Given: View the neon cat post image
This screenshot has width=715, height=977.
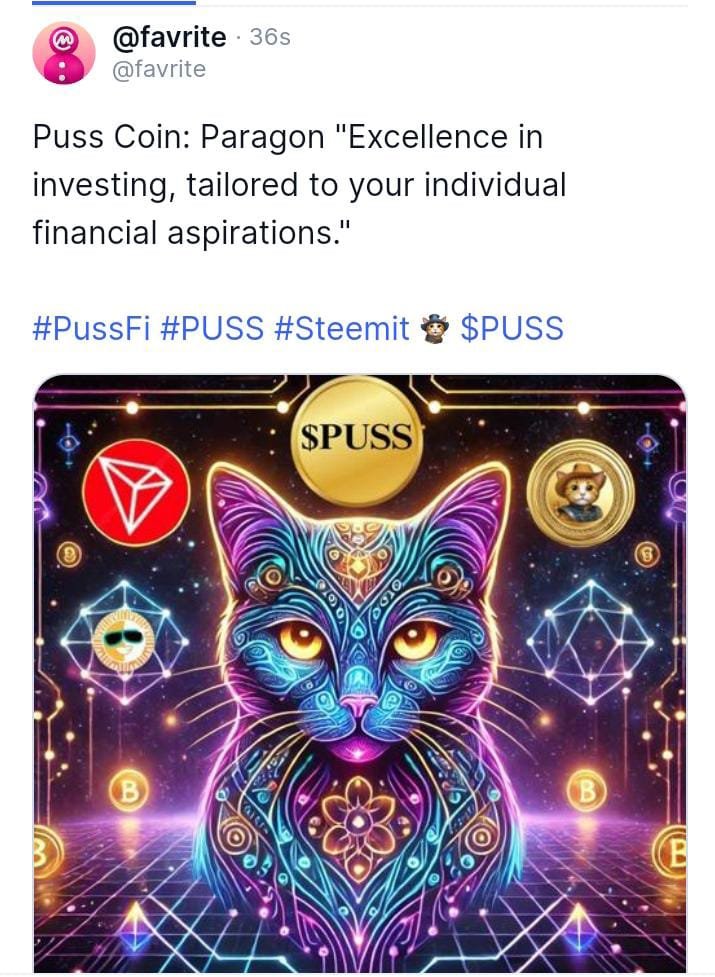Looking at the screenshot, I should click(360, 670).
